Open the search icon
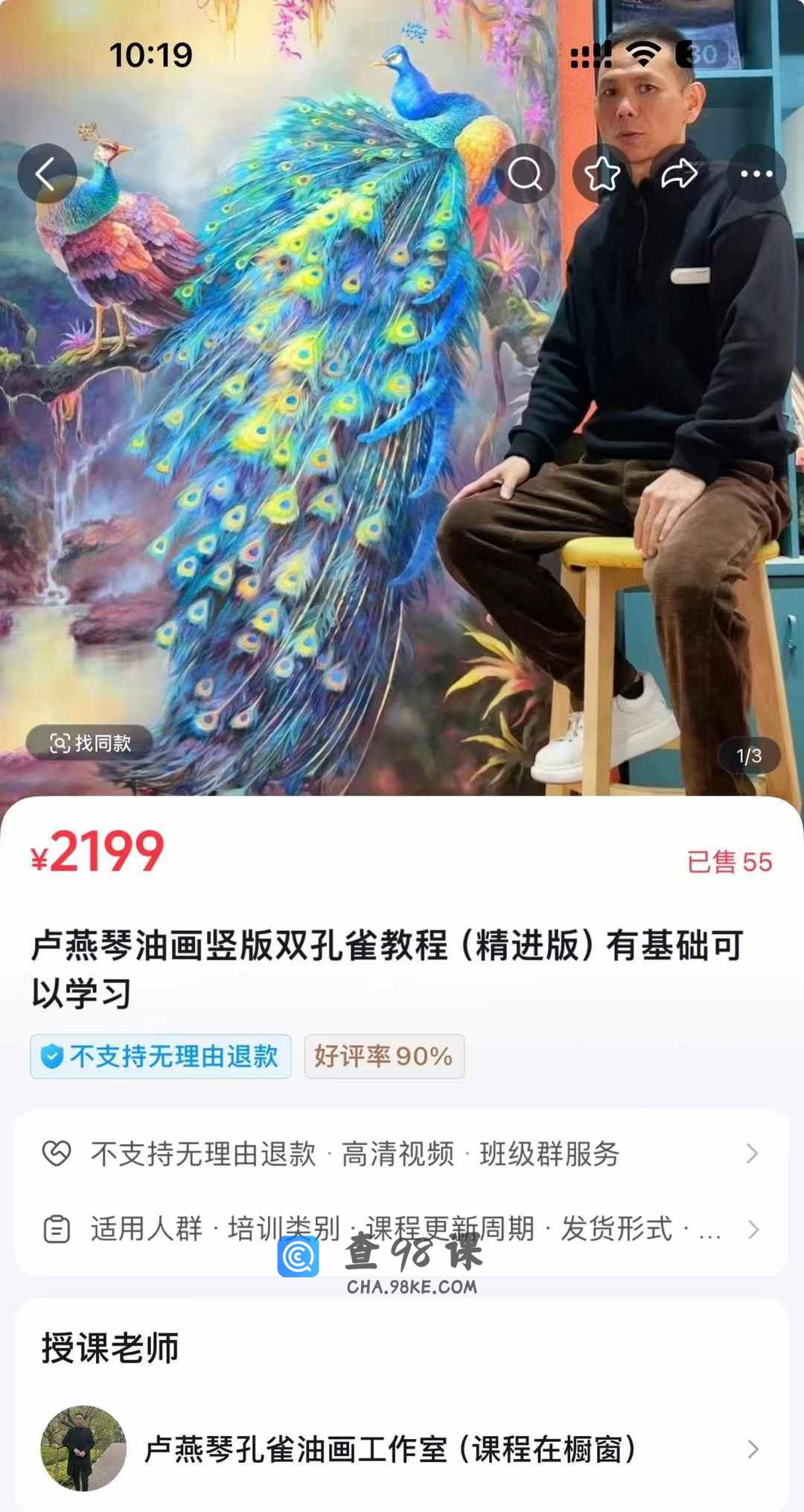 click(525, 174)
